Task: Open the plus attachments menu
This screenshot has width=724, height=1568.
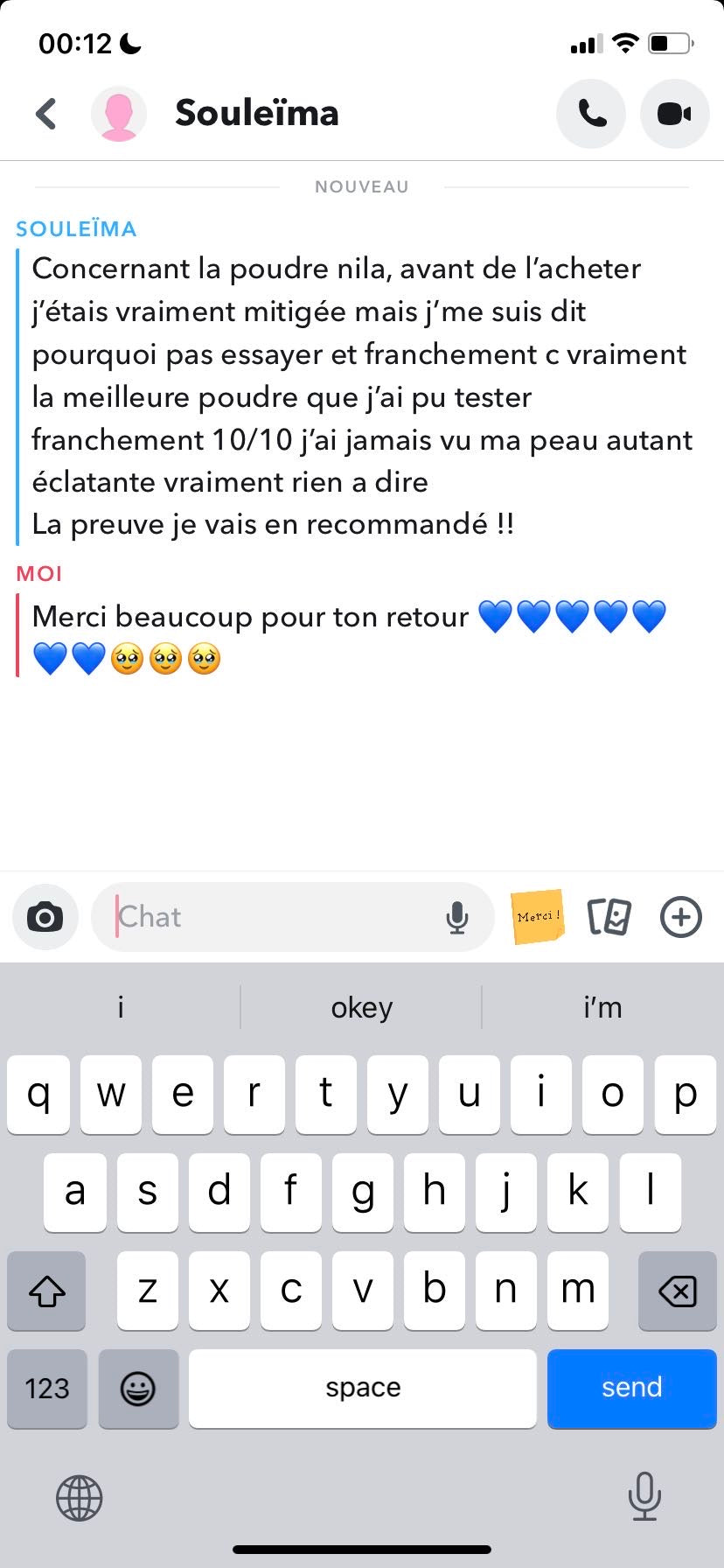Action: coord(681,917)
